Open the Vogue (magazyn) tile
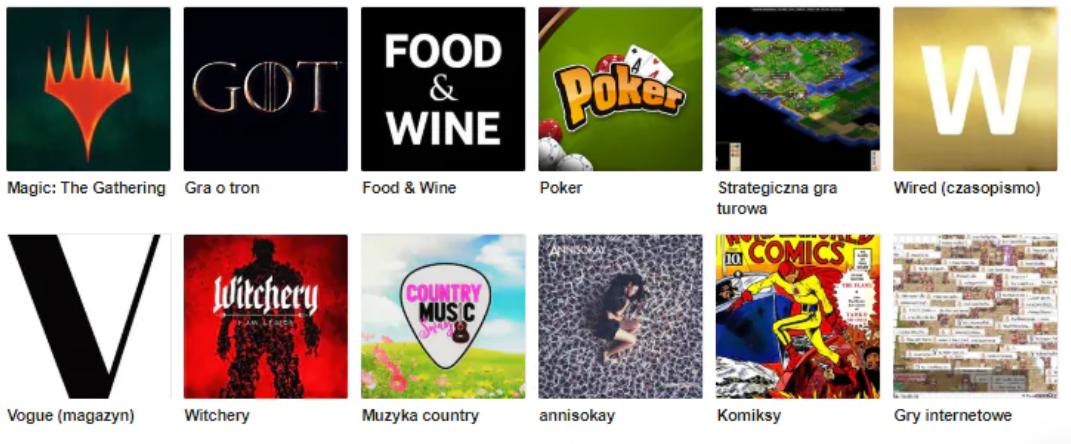The width and height of the screenshot is (1071, 444). click(88, 316)
